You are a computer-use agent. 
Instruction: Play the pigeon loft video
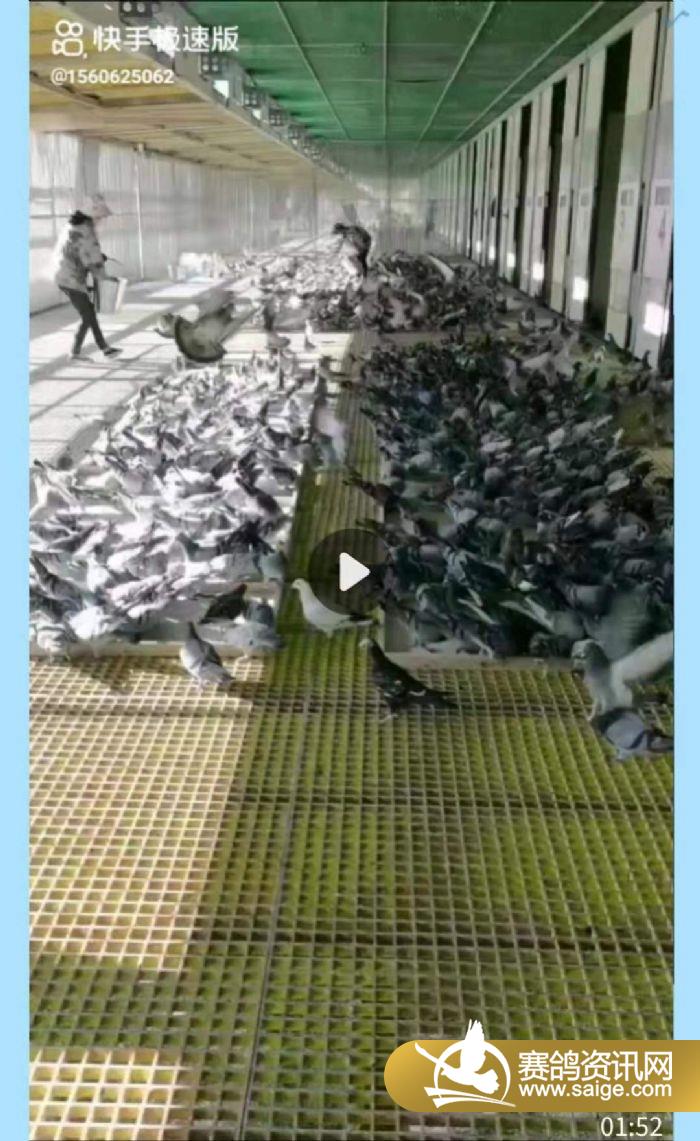point(350,572)
